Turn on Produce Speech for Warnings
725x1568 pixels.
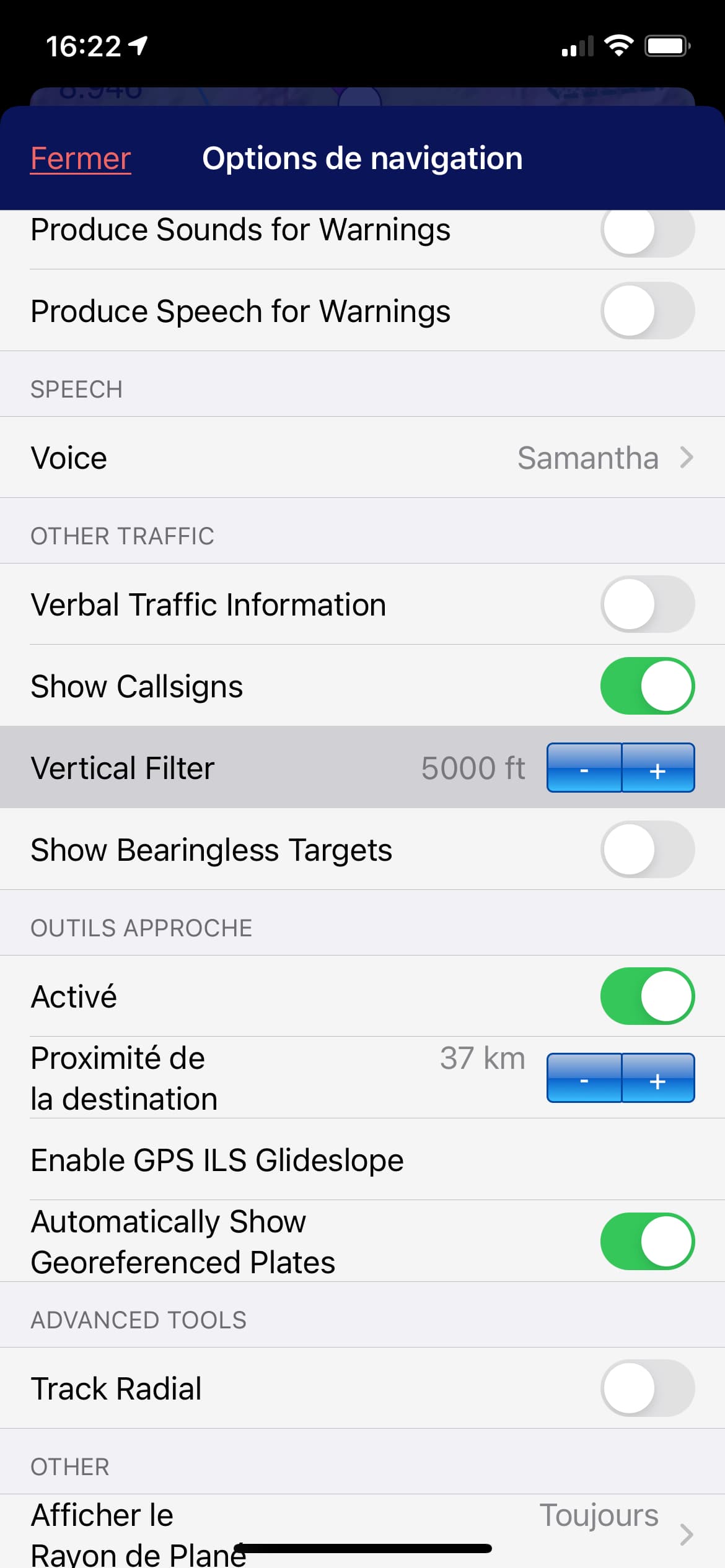pyautogui.click(x=647, y=311)
